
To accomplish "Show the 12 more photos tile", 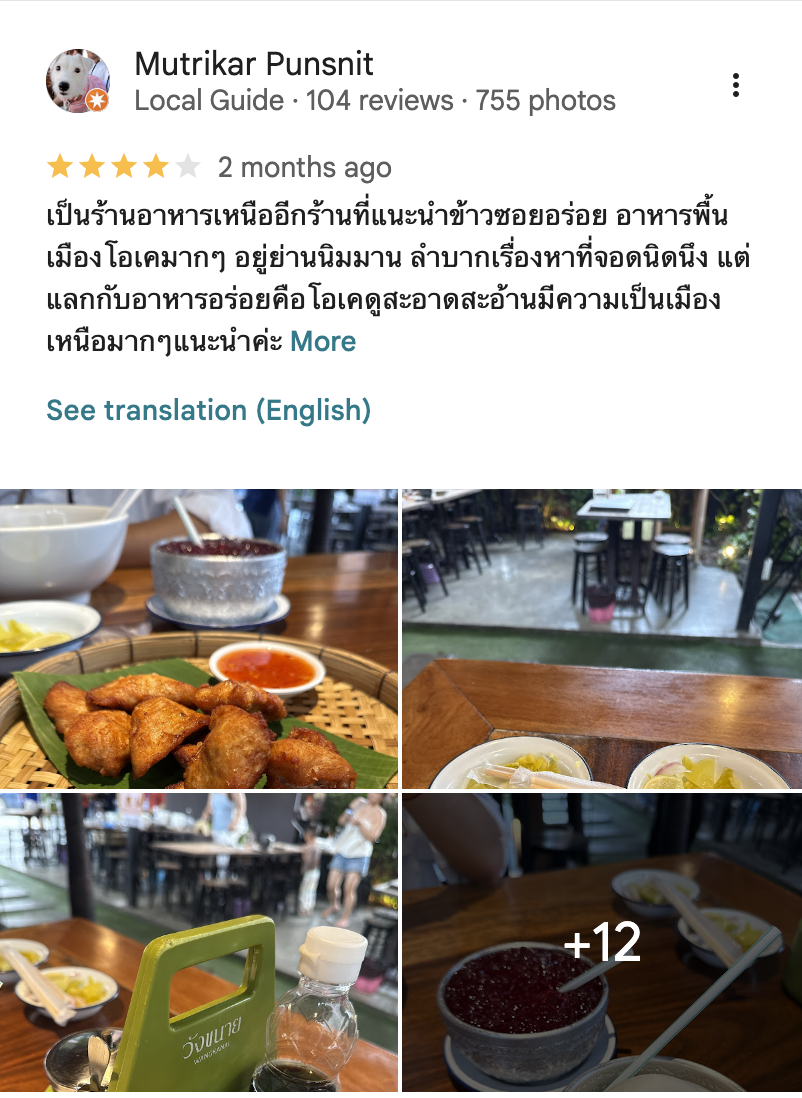I will pos(602,942).
